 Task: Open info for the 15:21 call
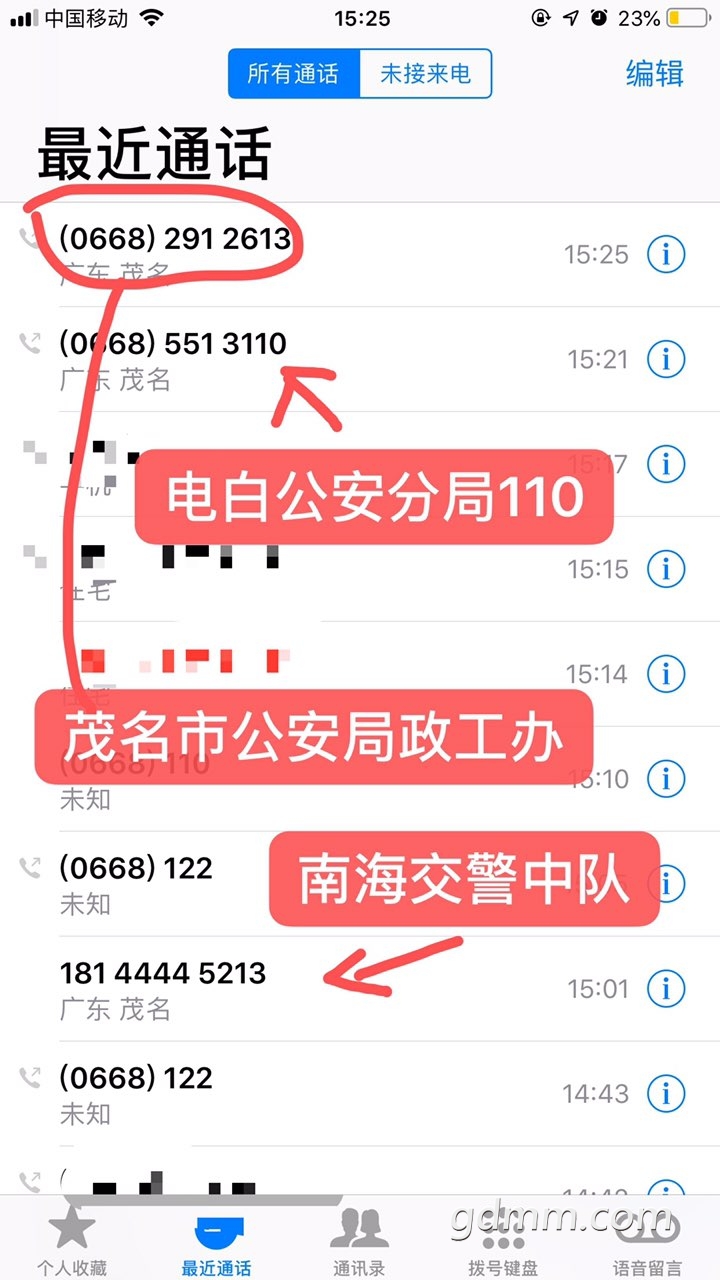point(665,358)
